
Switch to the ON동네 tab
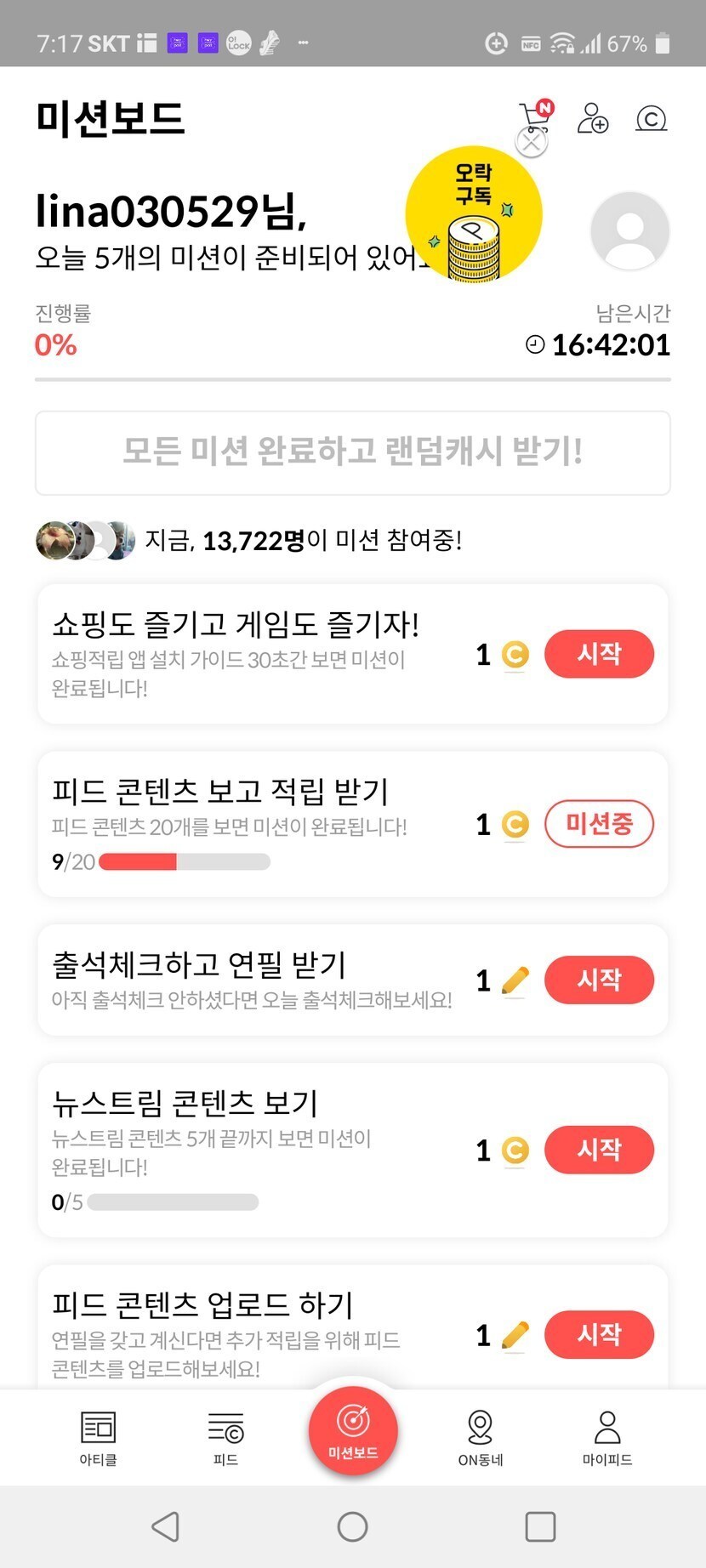pyautogui.click(x=481, y=1438)
